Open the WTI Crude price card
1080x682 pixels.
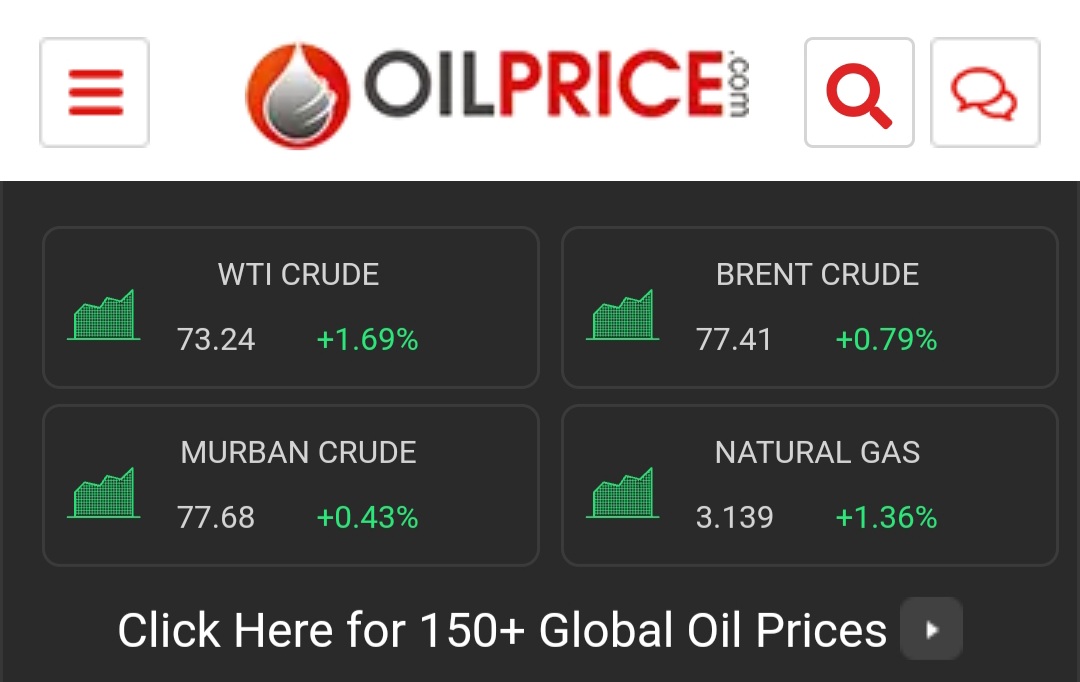[x=291, y=307]
